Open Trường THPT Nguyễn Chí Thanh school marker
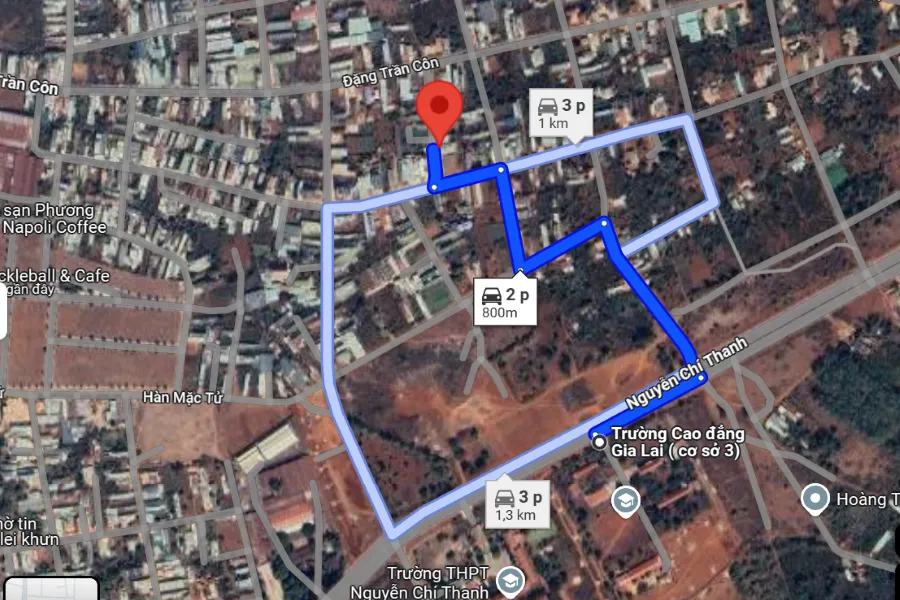This screenshot has height=600, width=900. pos(511,580)
